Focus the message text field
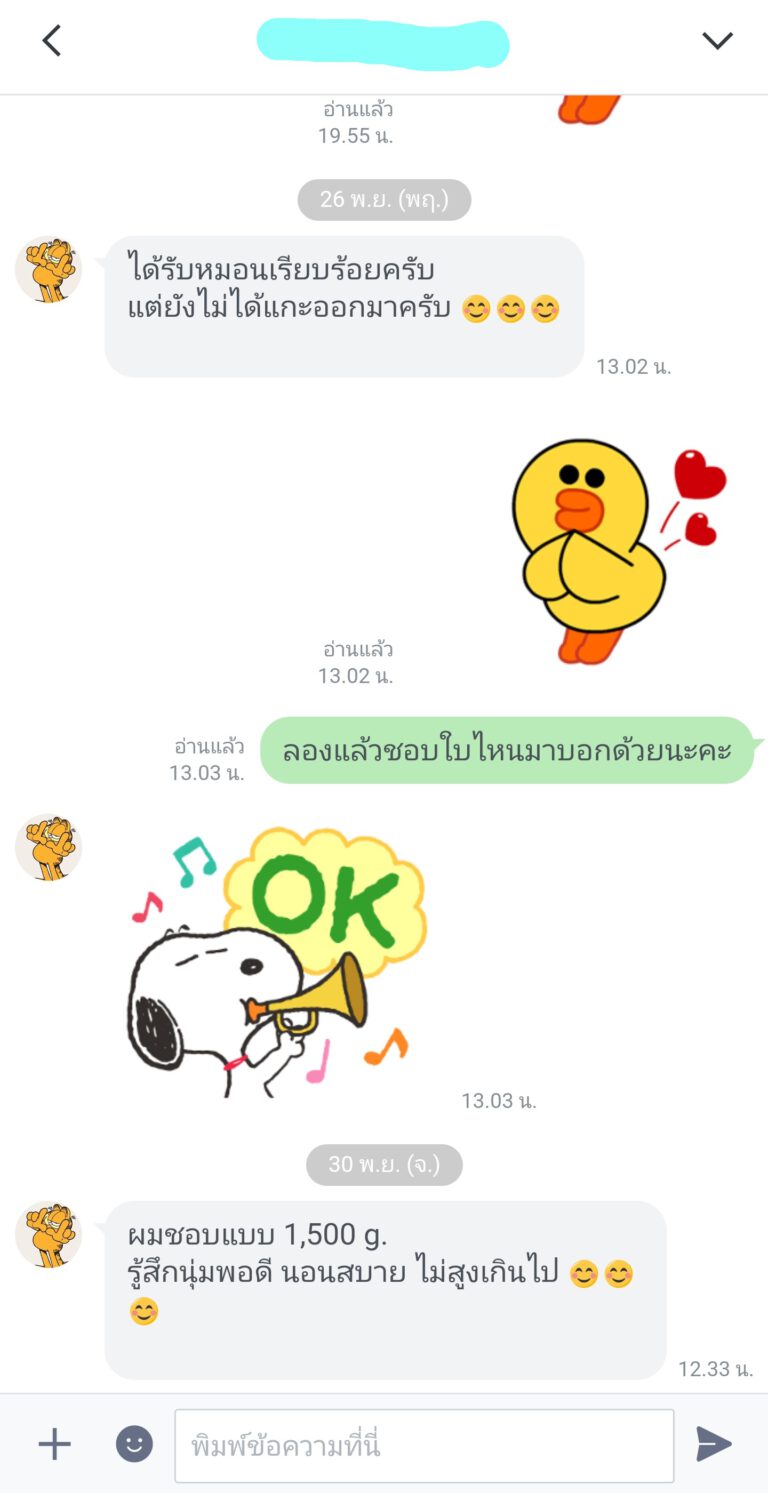768x1493 pixels. [x=424, y=1446]
